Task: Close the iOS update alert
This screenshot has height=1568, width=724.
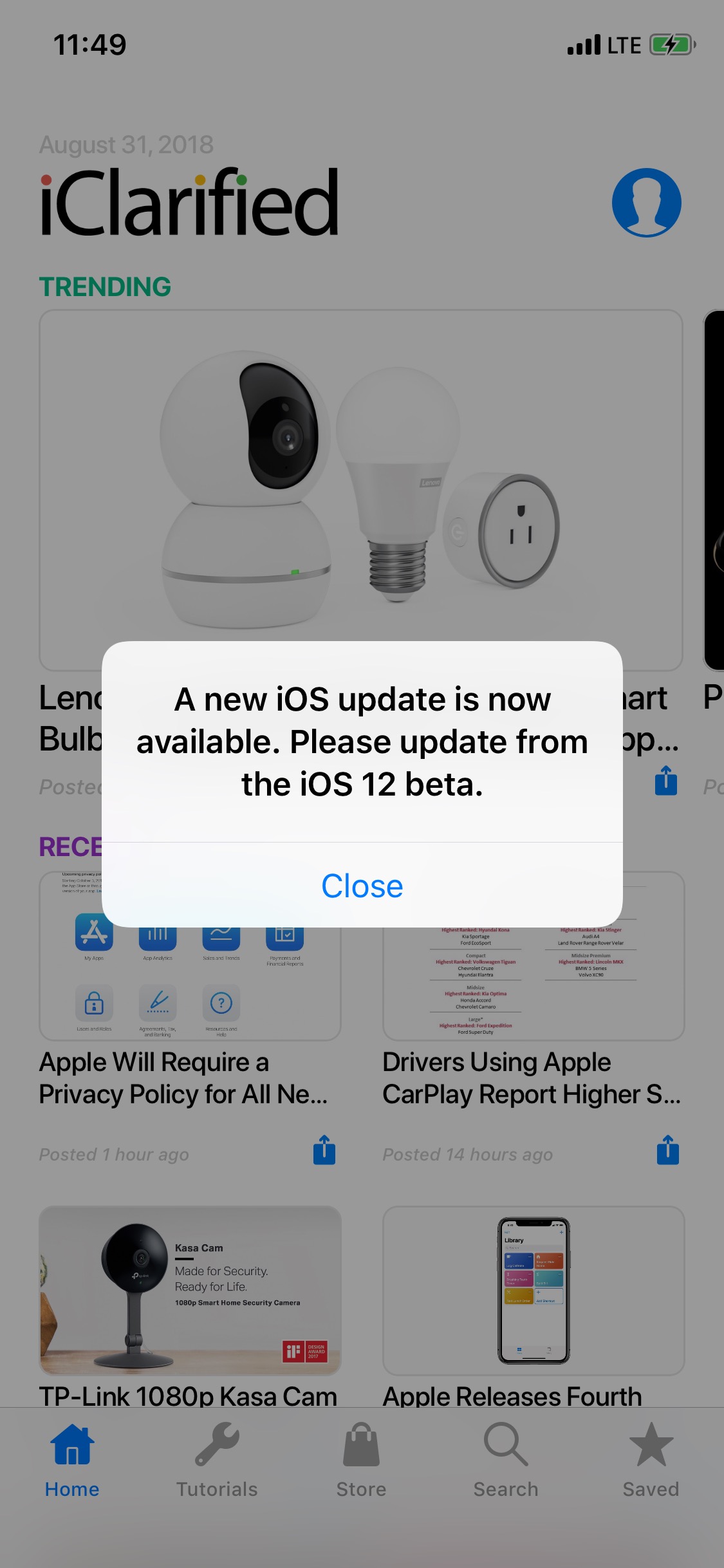Action: point(362,886)
